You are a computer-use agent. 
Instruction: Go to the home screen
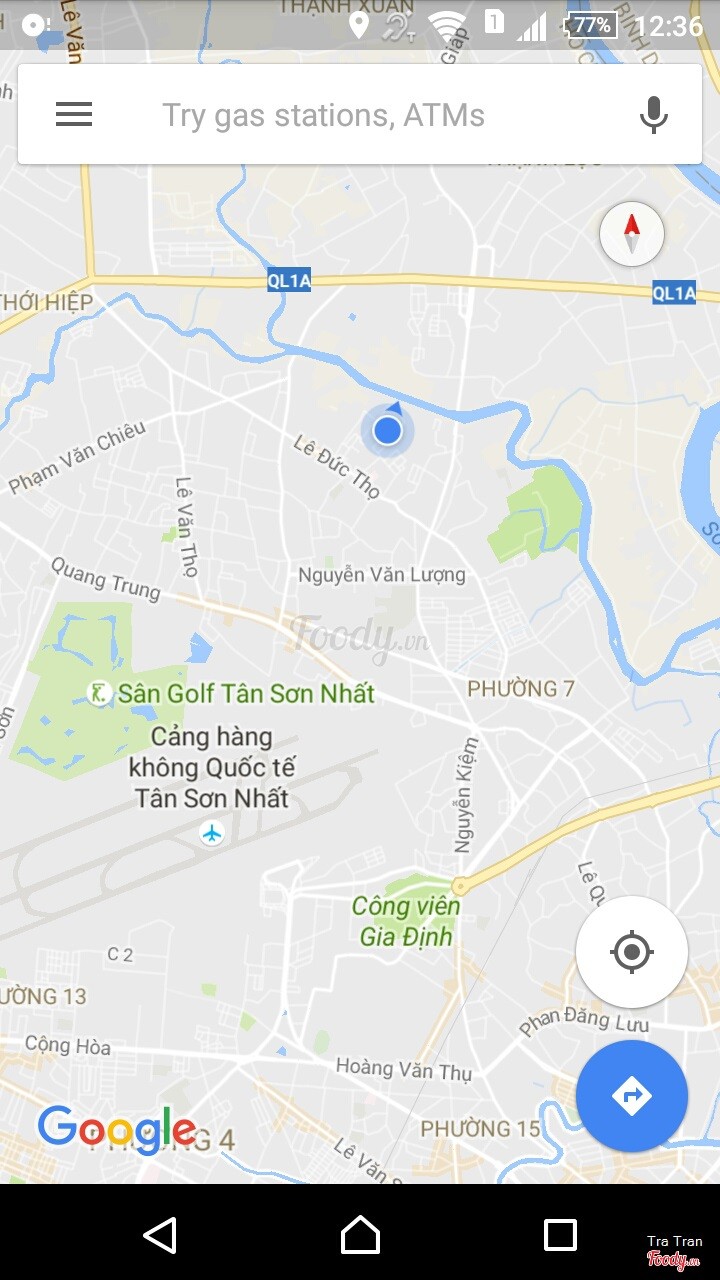(x=360, y=1235)
